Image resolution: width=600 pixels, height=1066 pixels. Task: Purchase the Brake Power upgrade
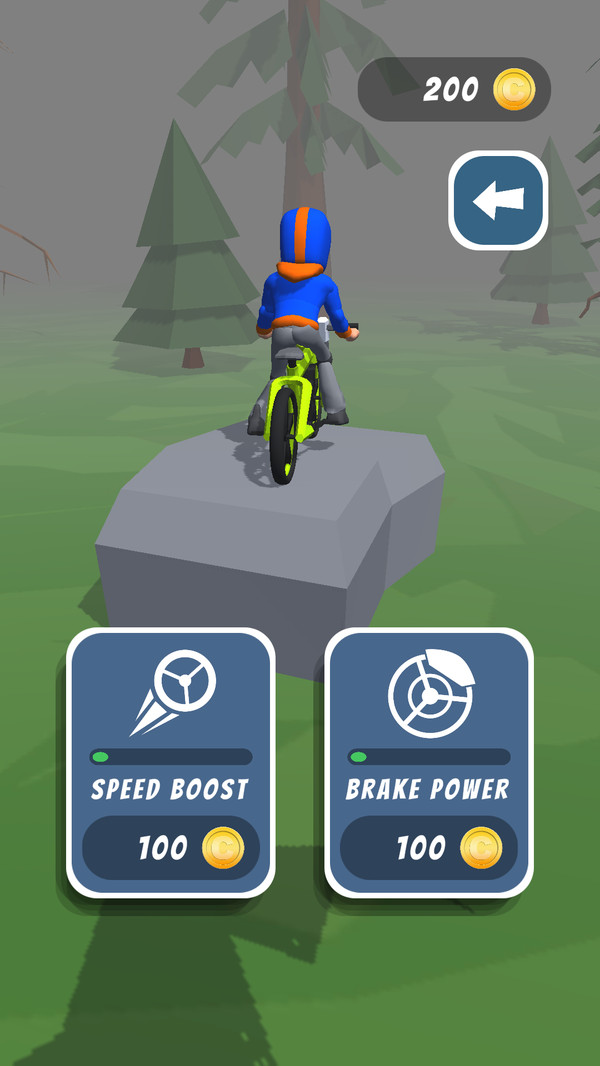[x=428, y=849]
